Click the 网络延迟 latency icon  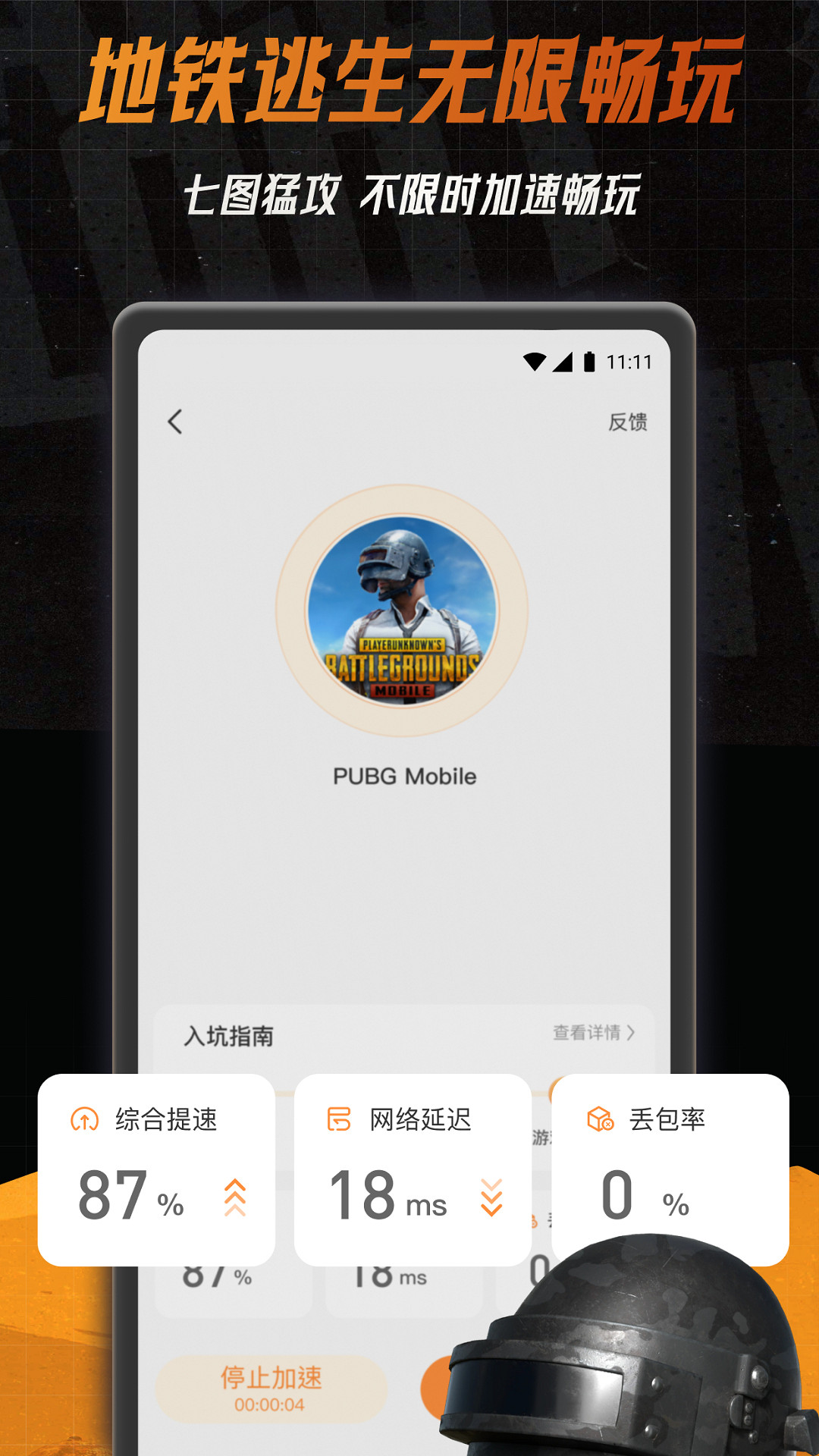[339, 1117]
